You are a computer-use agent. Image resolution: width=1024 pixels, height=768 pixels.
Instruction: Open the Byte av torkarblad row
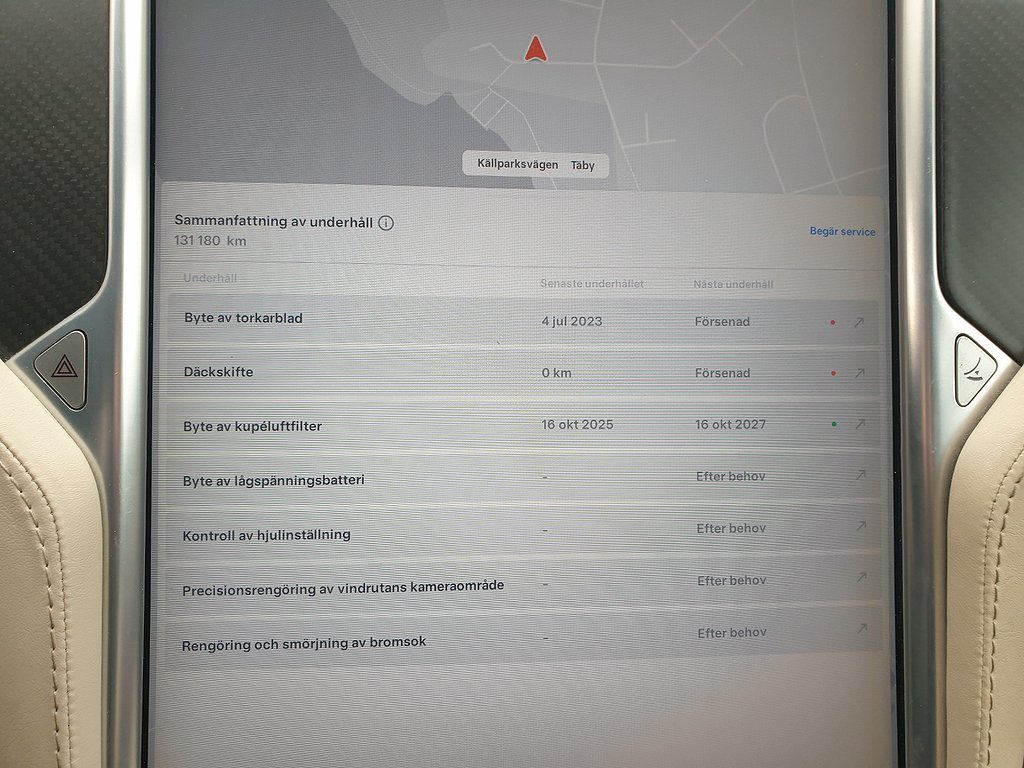(x=521, y=321)
